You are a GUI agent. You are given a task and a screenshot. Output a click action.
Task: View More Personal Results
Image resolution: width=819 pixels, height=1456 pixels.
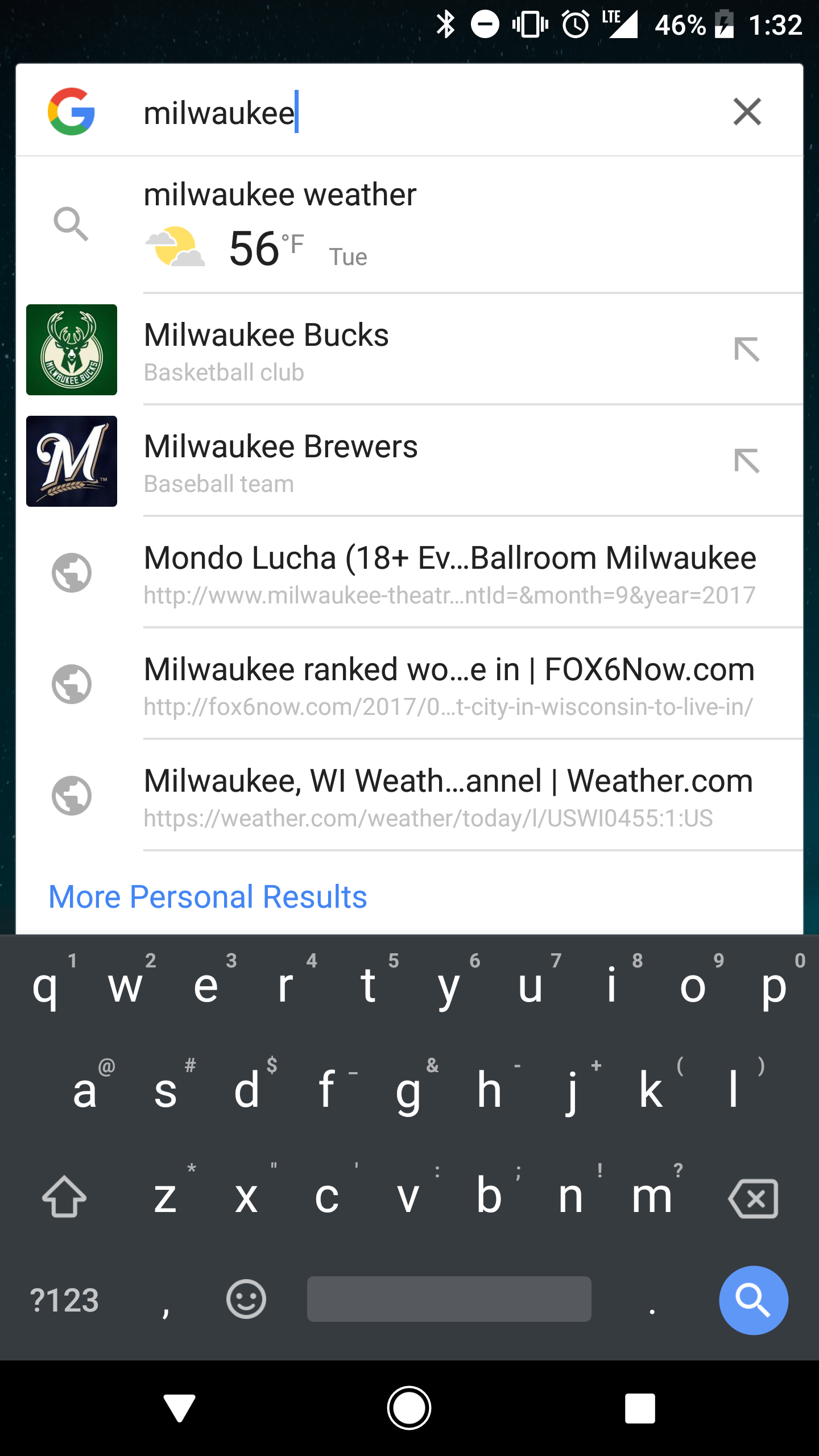click(x=208, y=897)
